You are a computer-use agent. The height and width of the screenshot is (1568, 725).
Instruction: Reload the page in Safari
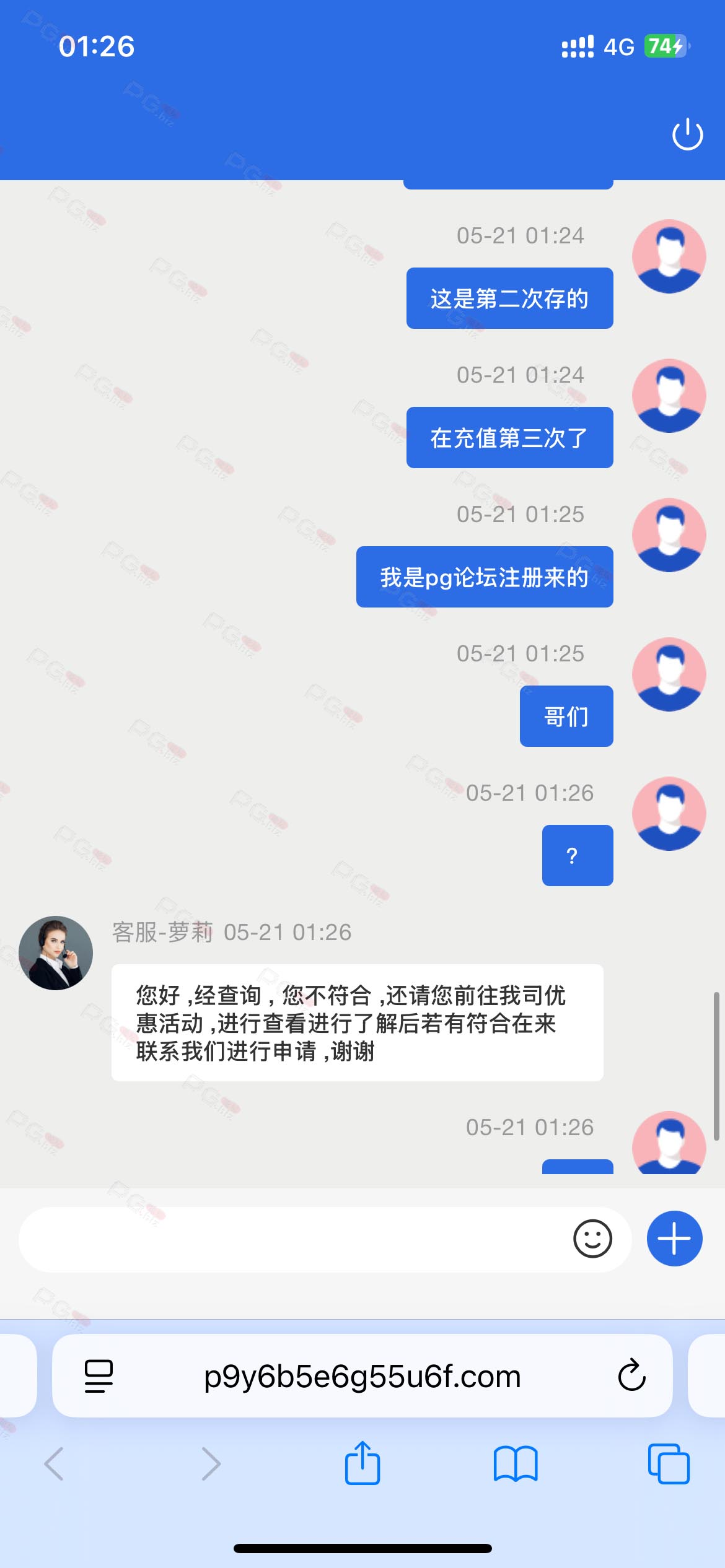[631, 1375]
